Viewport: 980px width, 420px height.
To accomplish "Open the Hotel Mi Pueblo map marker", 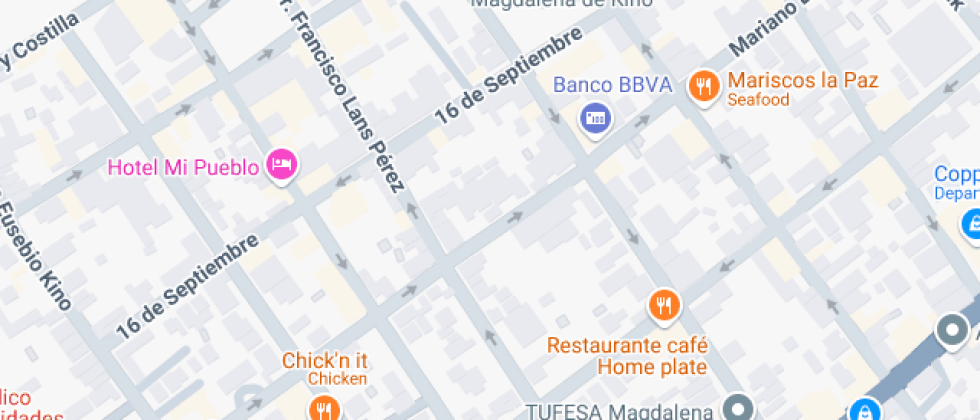I will point(283,166).
